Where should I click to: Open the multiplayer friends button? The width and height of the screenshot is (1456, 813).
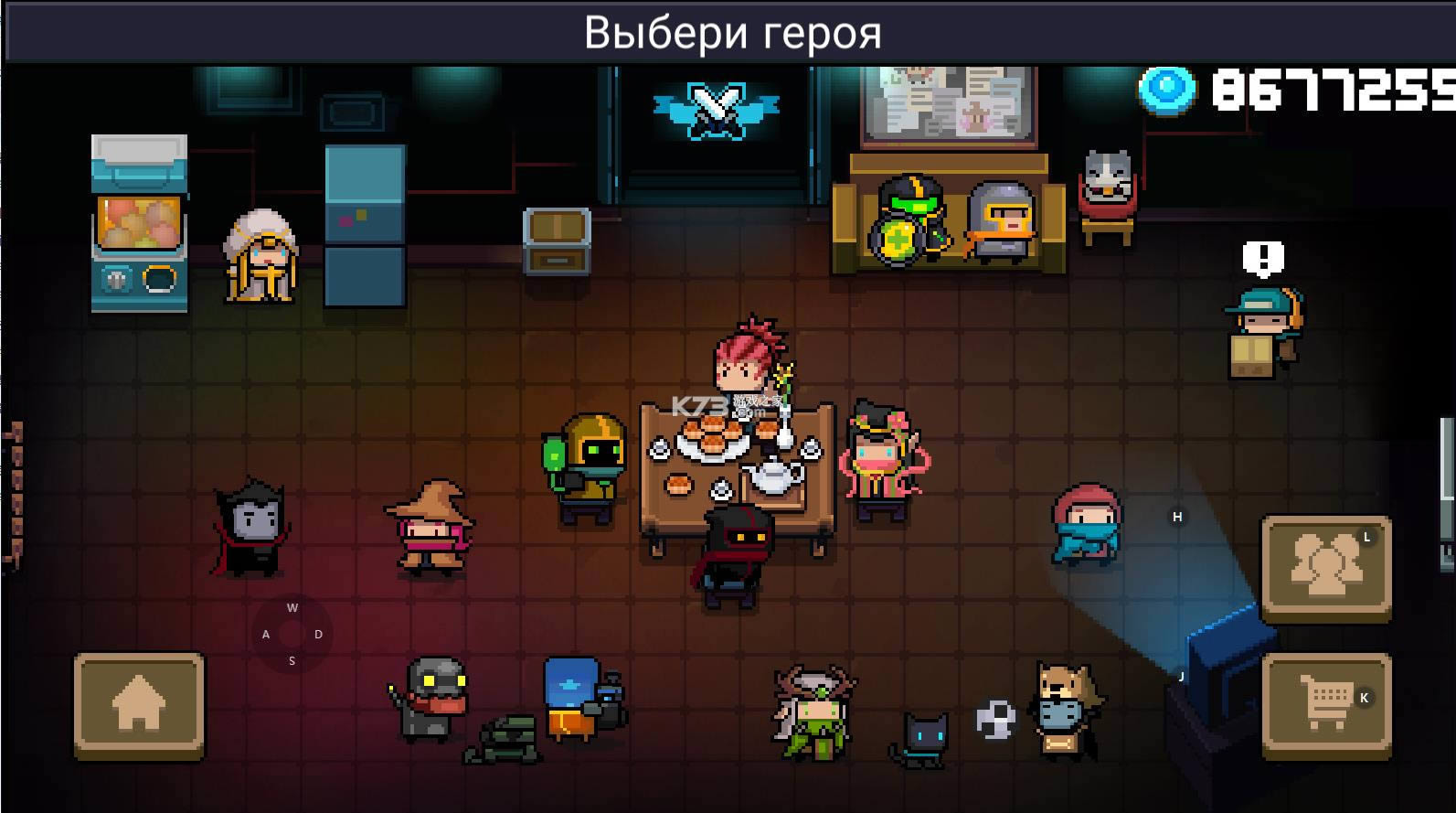pos(1325,568)
